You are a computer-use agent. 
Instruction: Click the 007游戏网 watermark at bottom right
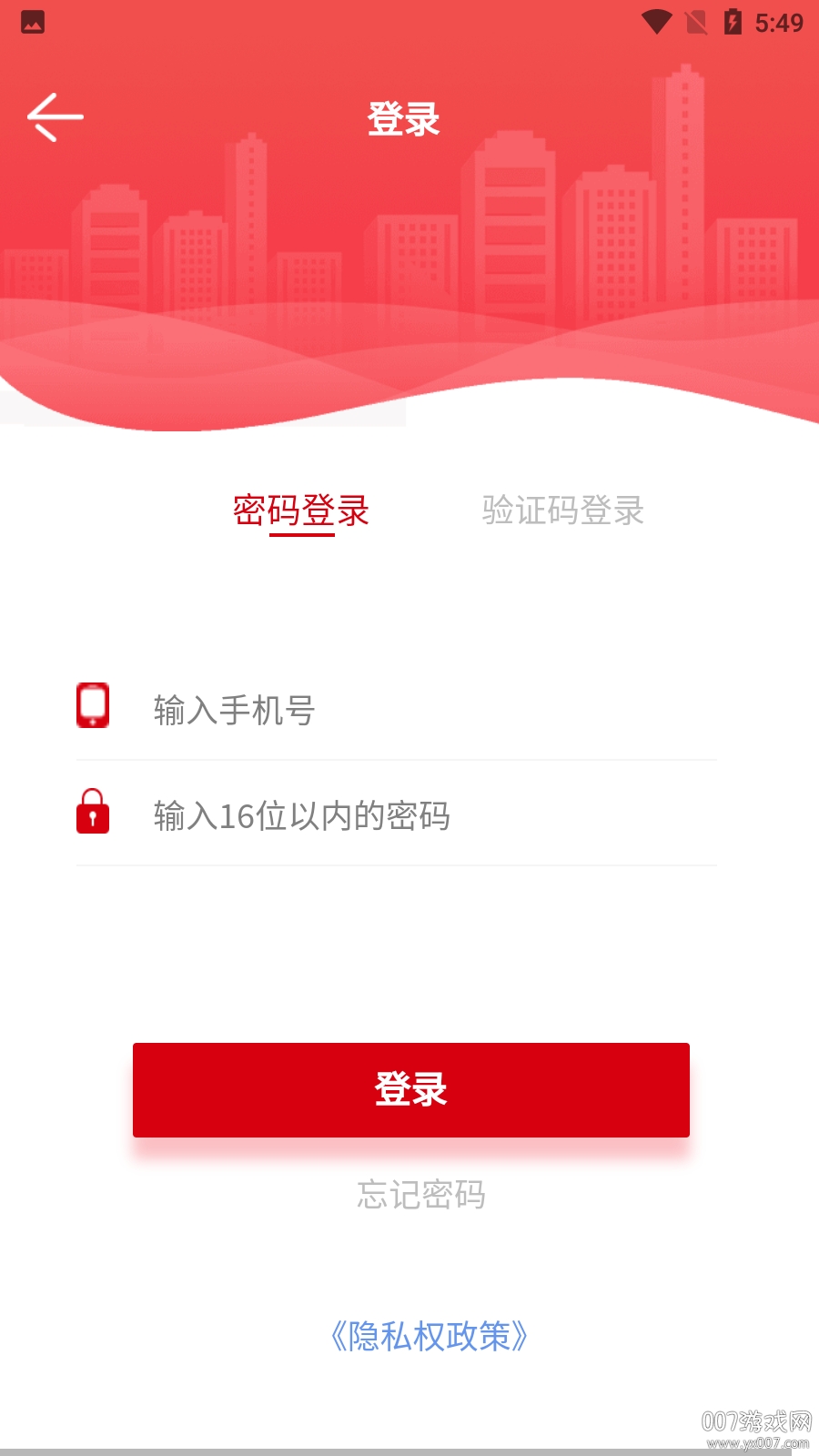pos(757,1420)
